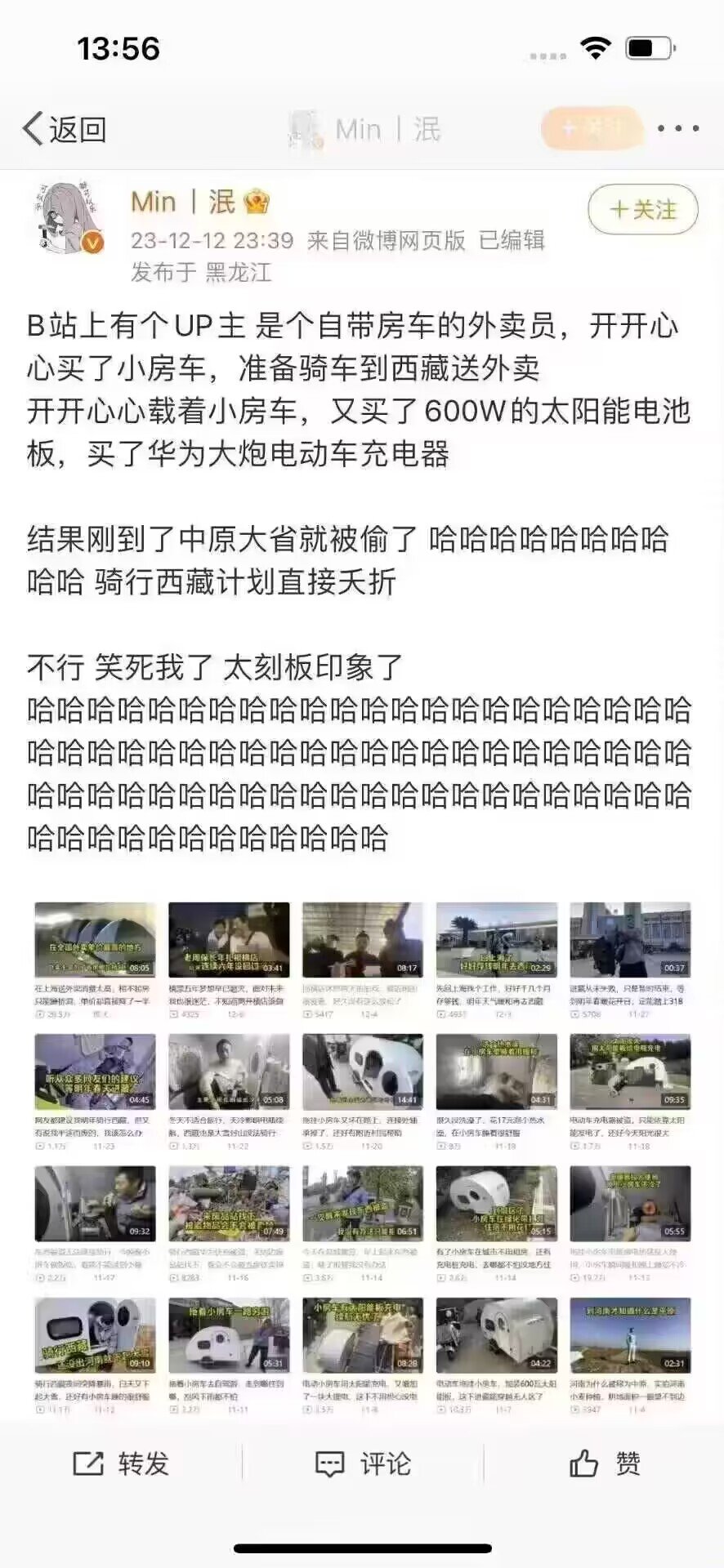724x1568 pixels.
Task: Open comments with 评论
Action: point(363,1463)
